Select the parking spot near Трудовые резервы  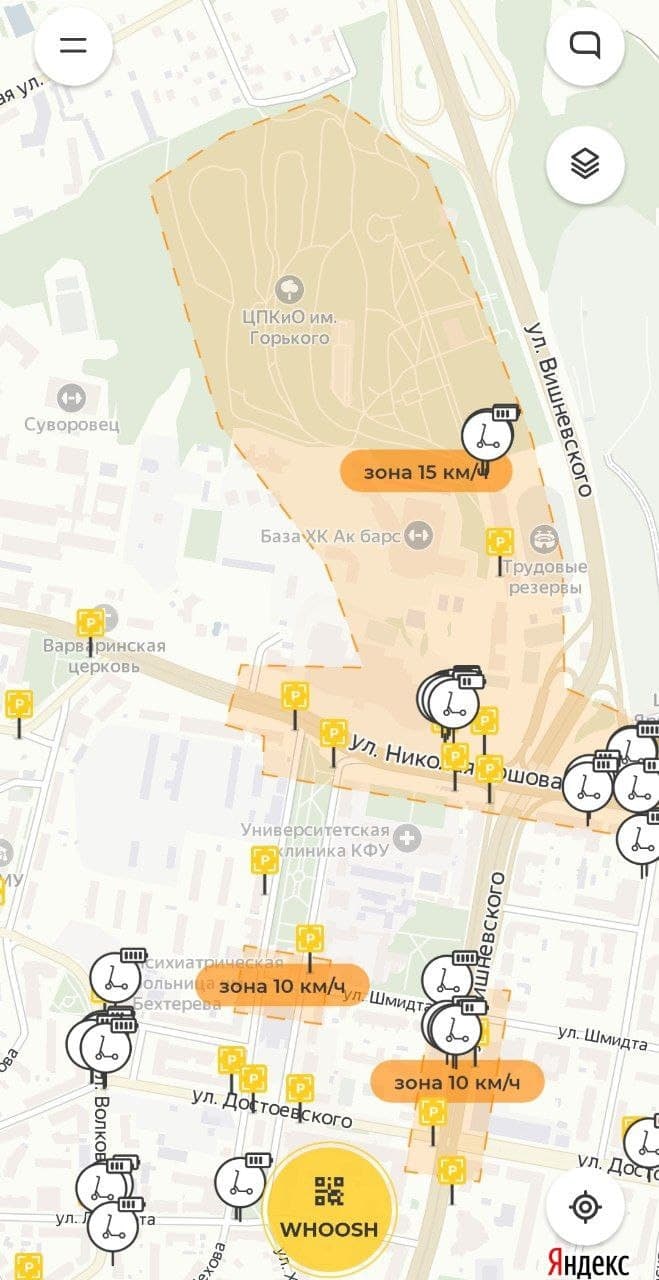click(x=500, y=543)
